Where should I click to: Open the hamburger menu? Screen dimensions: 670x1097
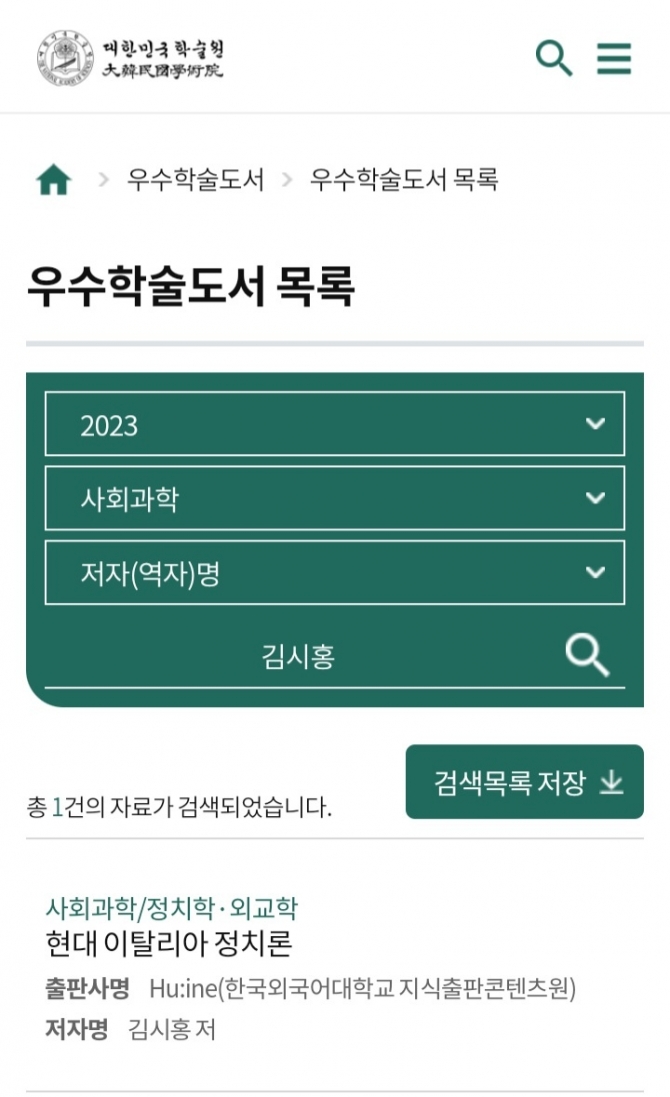pos(614,58)
